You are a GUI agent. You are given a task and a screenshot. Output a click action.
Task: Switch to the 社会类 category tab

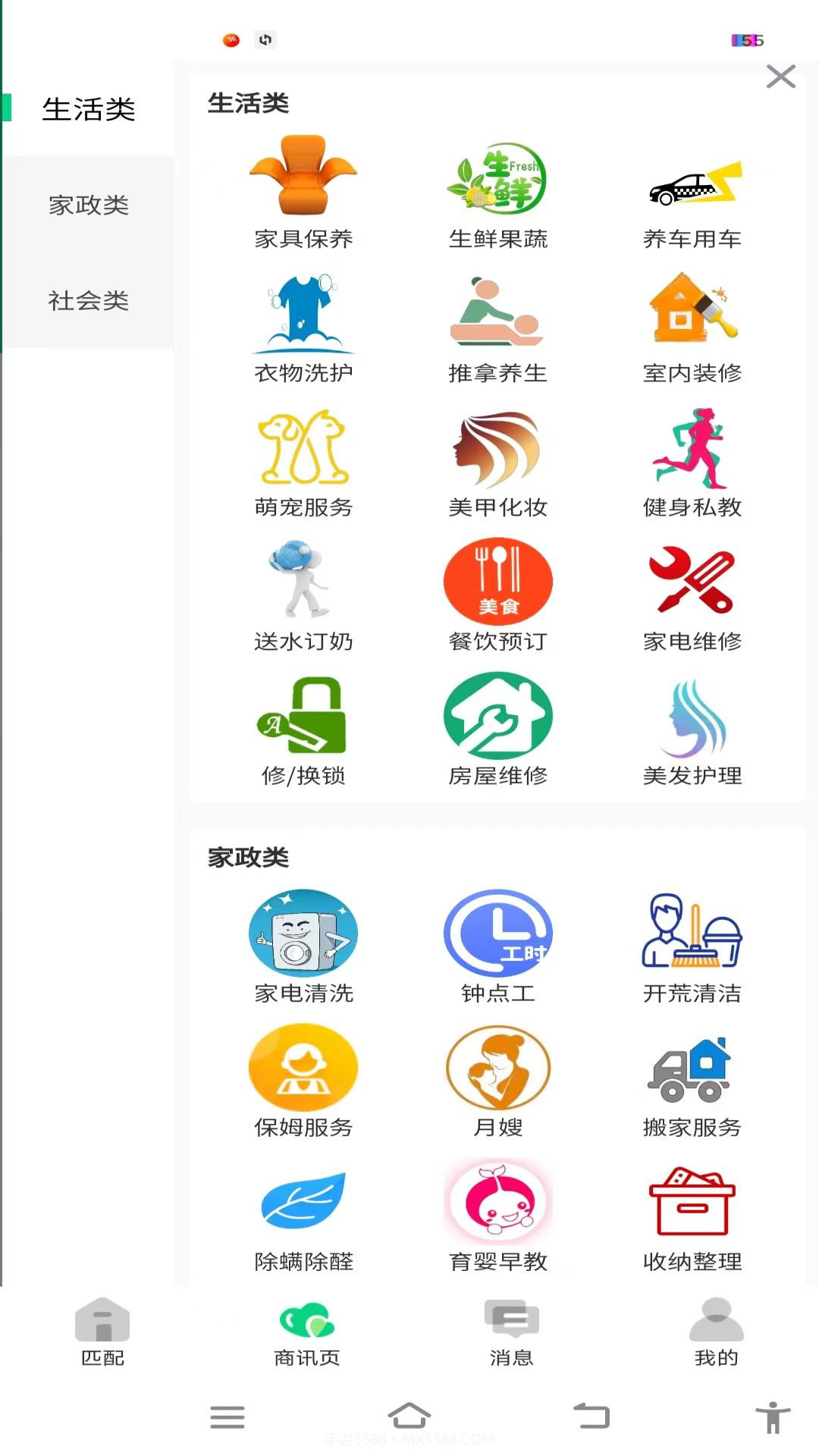point(87,301)
